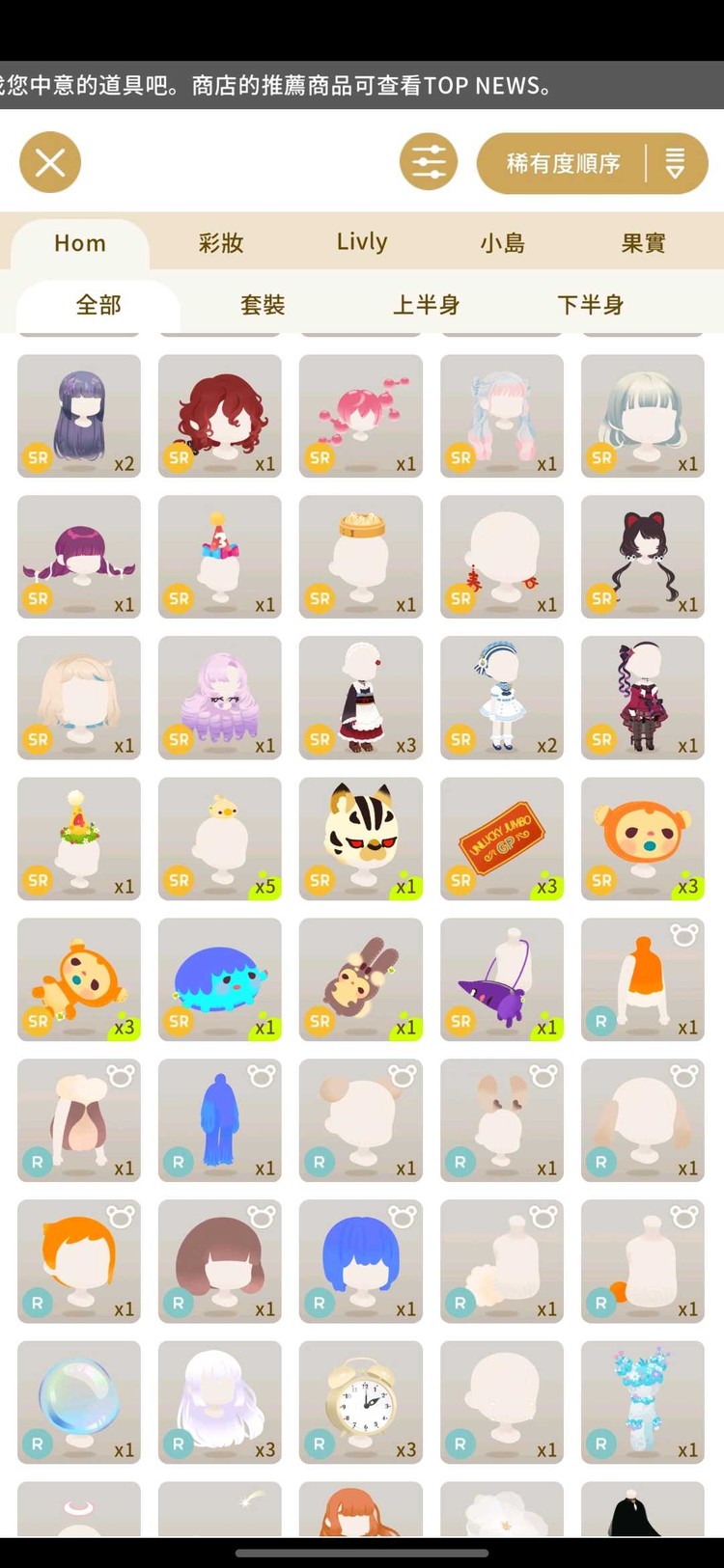Switch to the Livly tab

(362, 243)
